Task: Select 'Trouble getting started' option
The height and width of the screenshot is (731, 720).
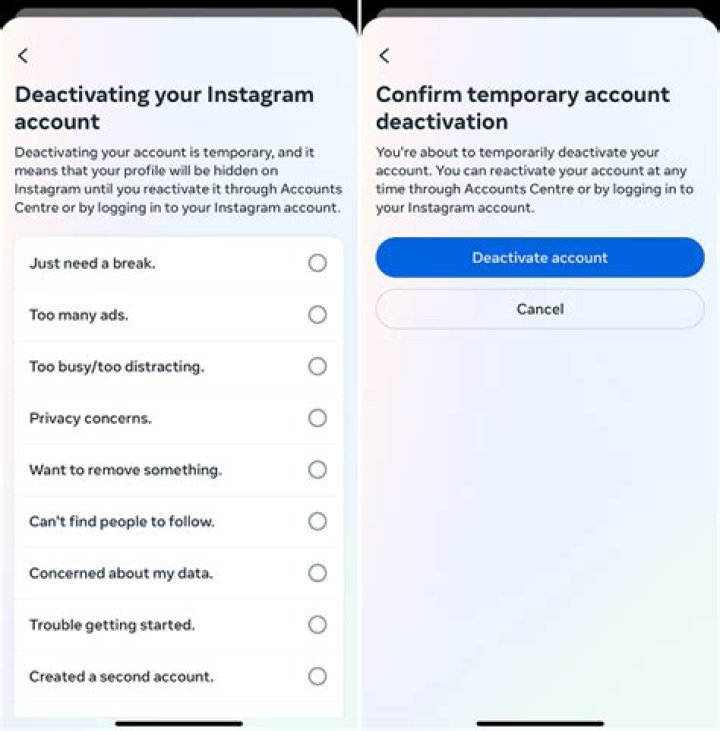Action: click(x=317, y=625)
